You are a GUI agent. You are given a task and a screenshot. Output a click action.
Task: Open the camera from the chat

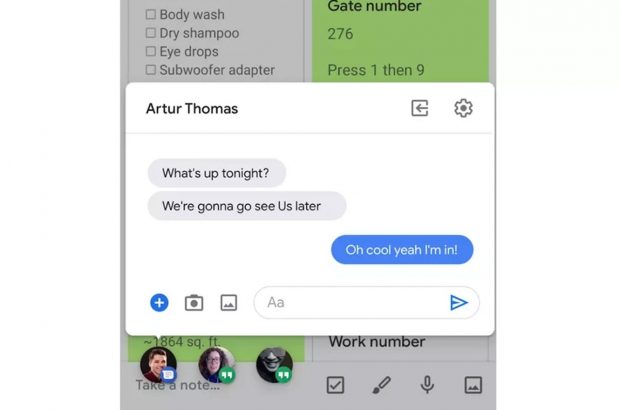click(x=194, y=302)
